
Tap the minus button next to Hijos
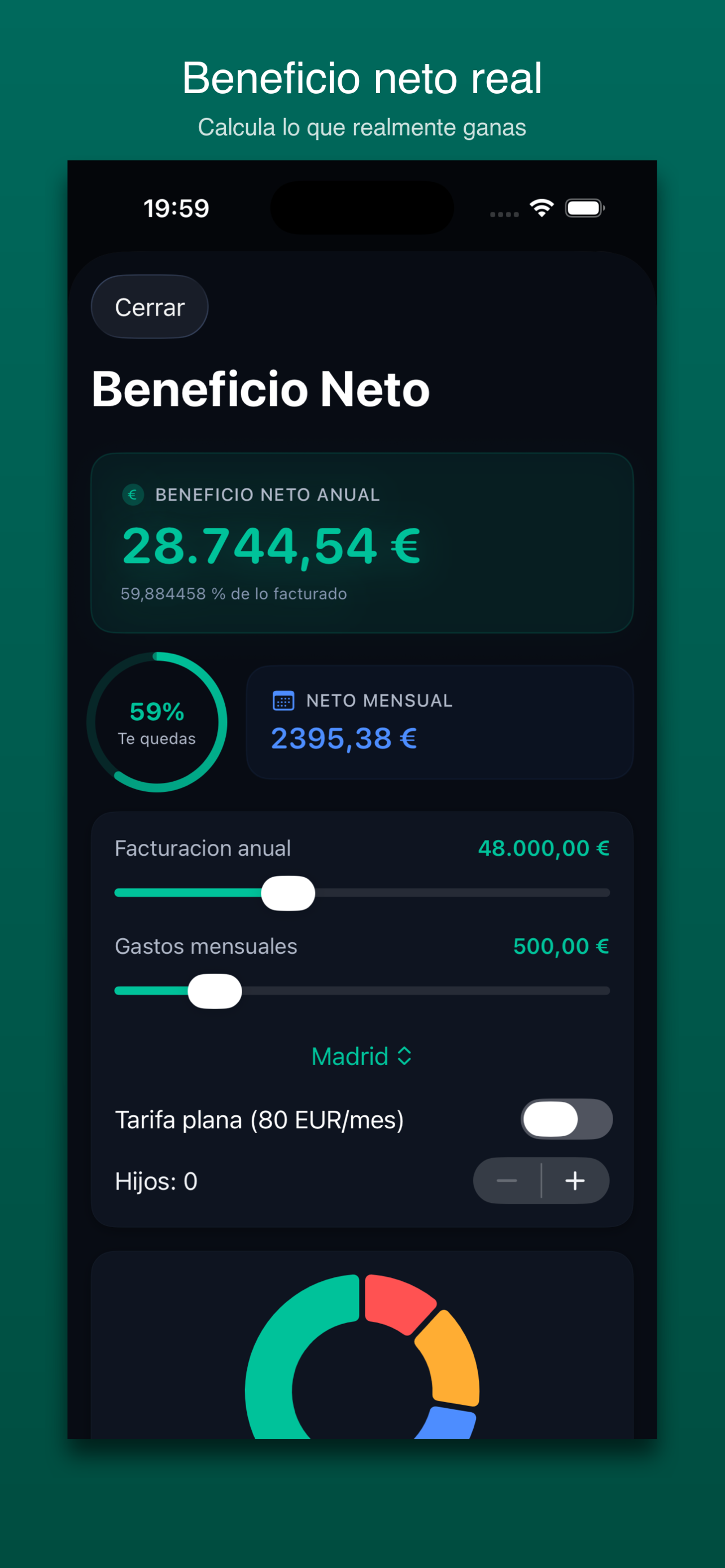[x=507, y=1180]
